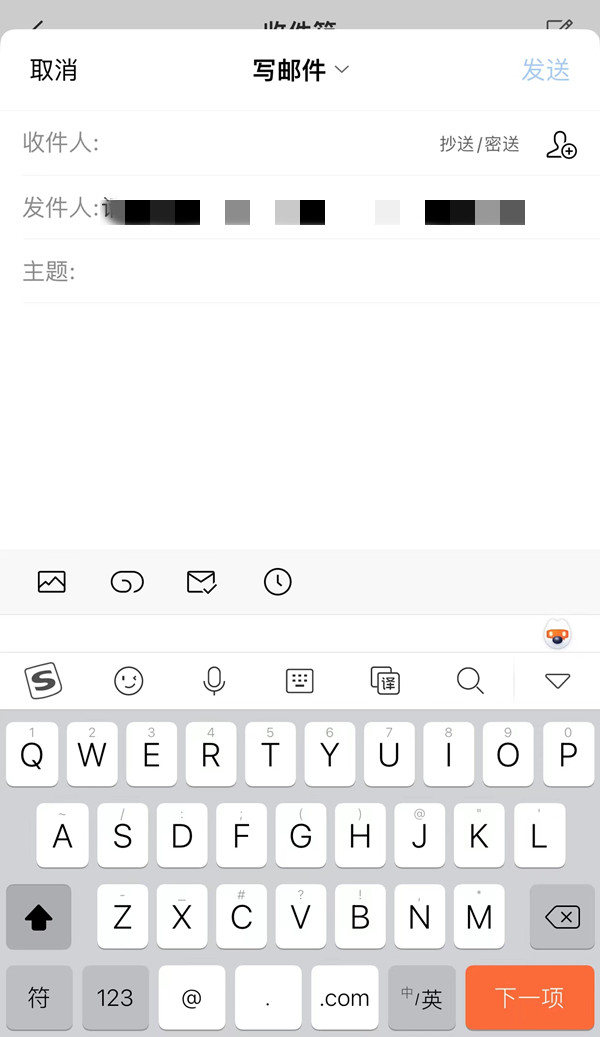Open 抄送/密送 options
This screenshot has width=600, height=1037.
click(479, 144)
